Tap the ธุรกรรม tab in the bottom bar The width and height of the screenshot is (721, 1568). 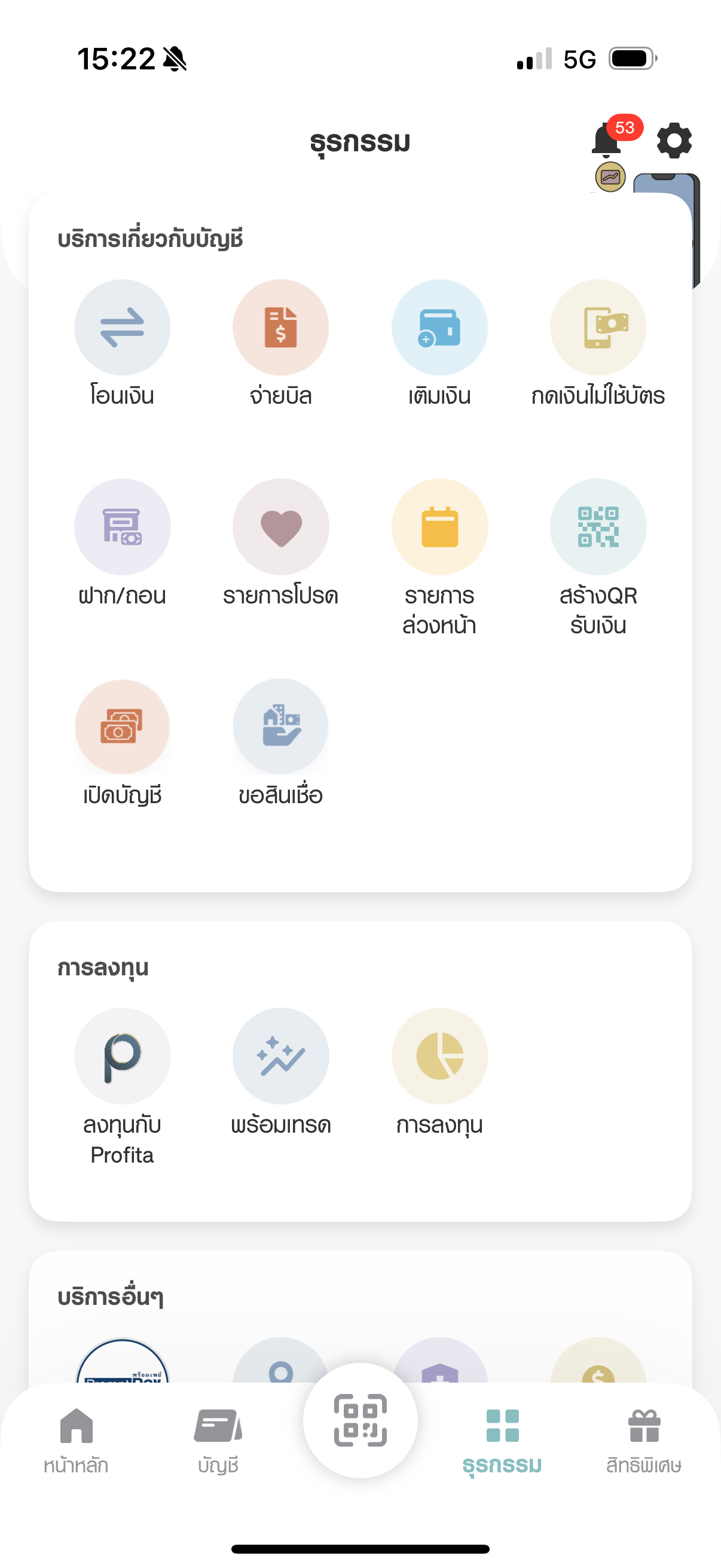(502, 1440)
